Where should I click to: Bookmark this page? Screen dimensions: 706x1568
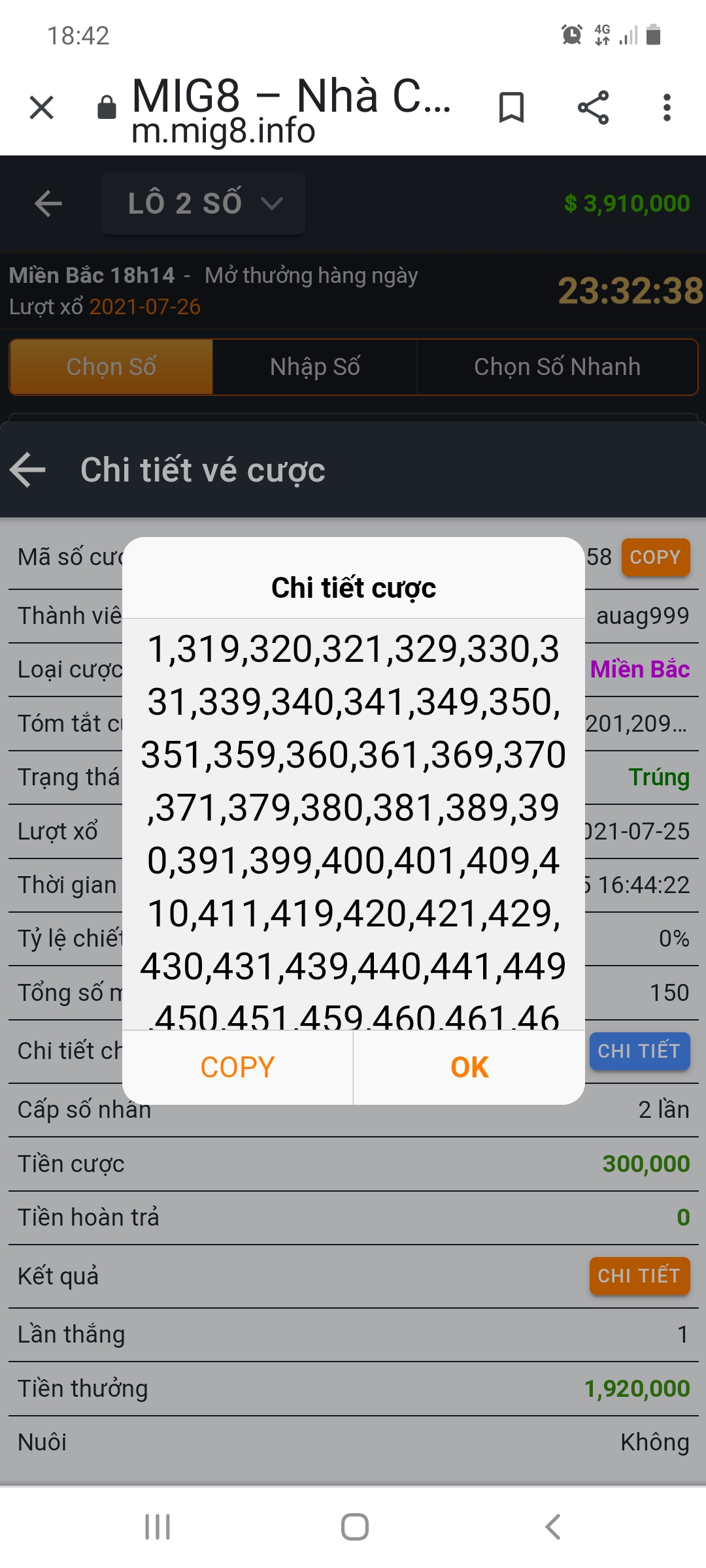click(x=511, y=108)
